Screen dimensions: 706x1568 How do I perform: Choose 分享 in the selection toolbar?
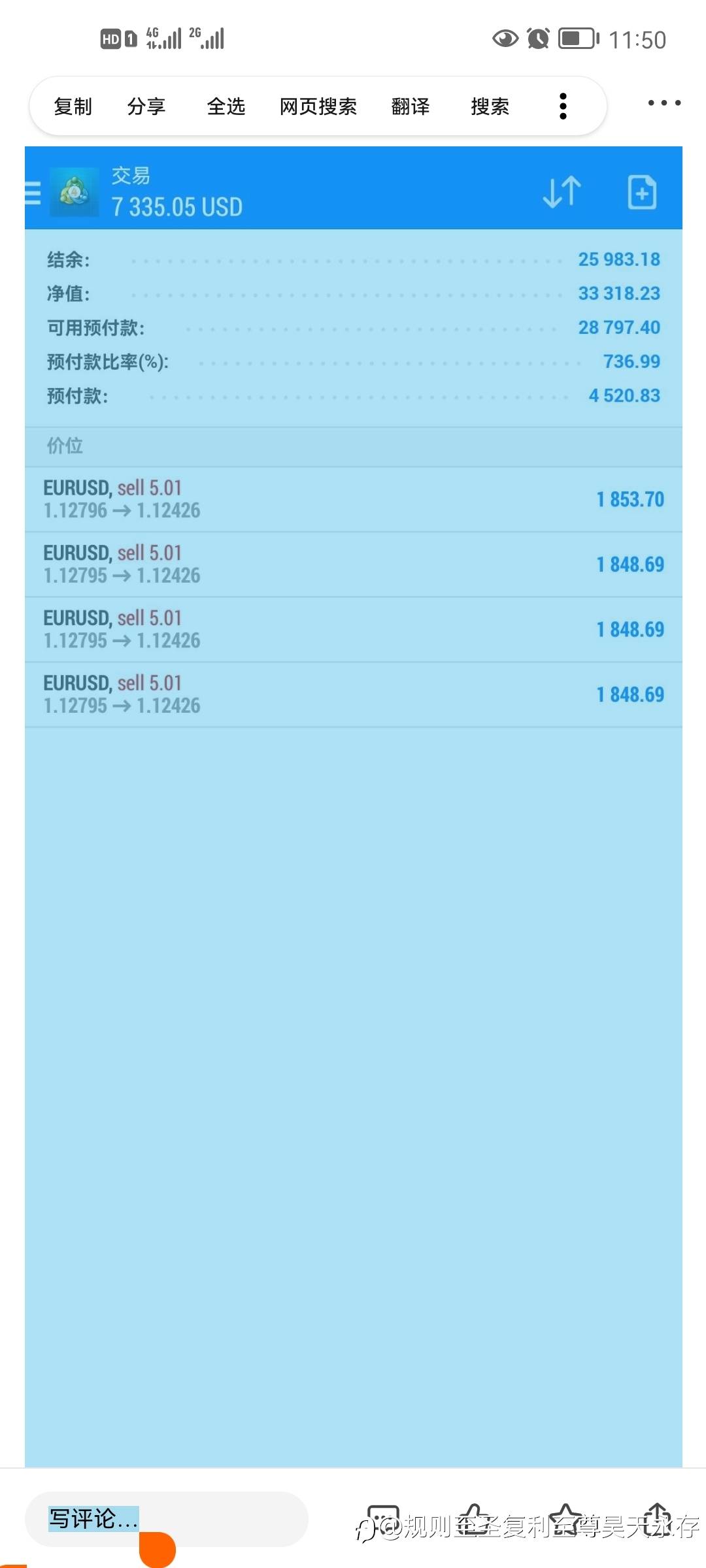146,106
